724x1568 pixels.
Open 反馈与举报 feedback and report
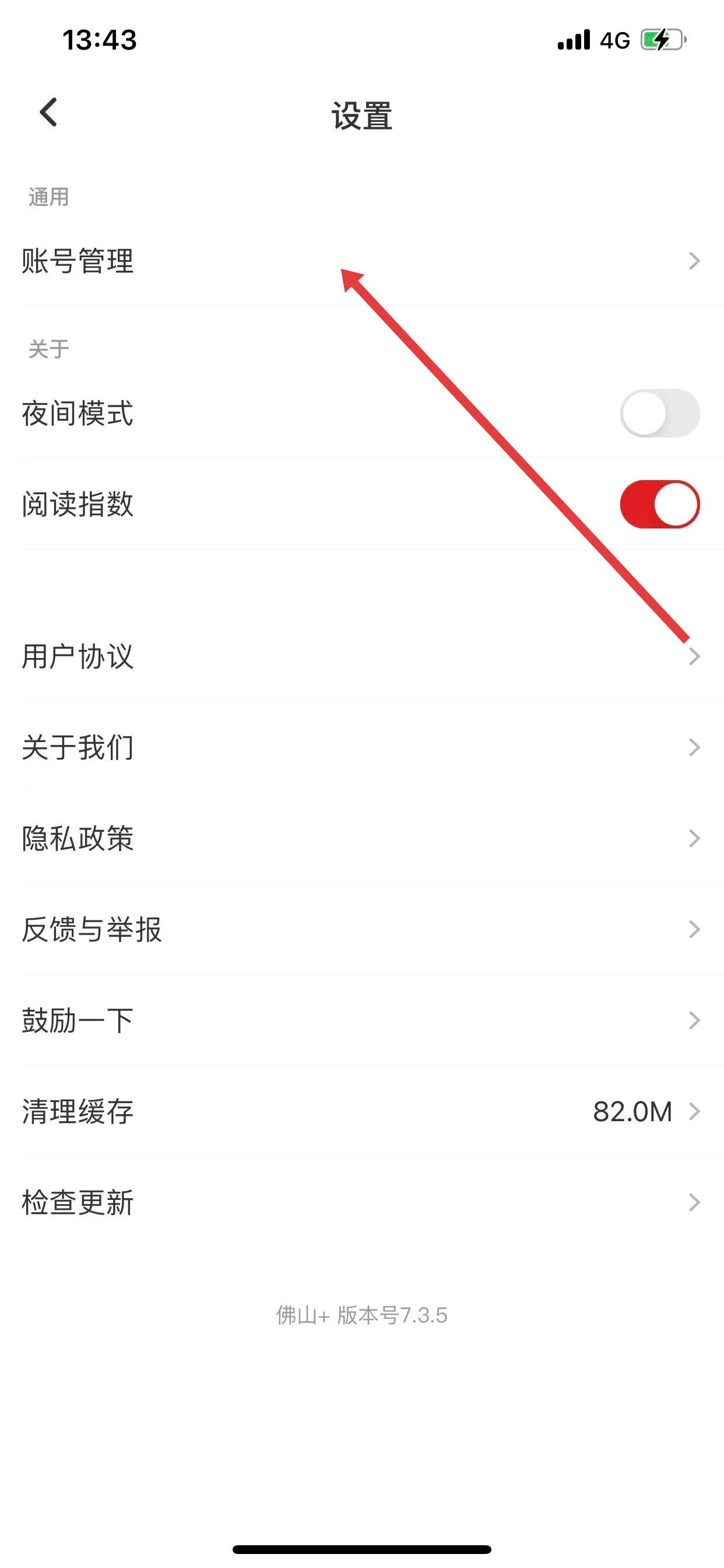[x=361, y=929]
